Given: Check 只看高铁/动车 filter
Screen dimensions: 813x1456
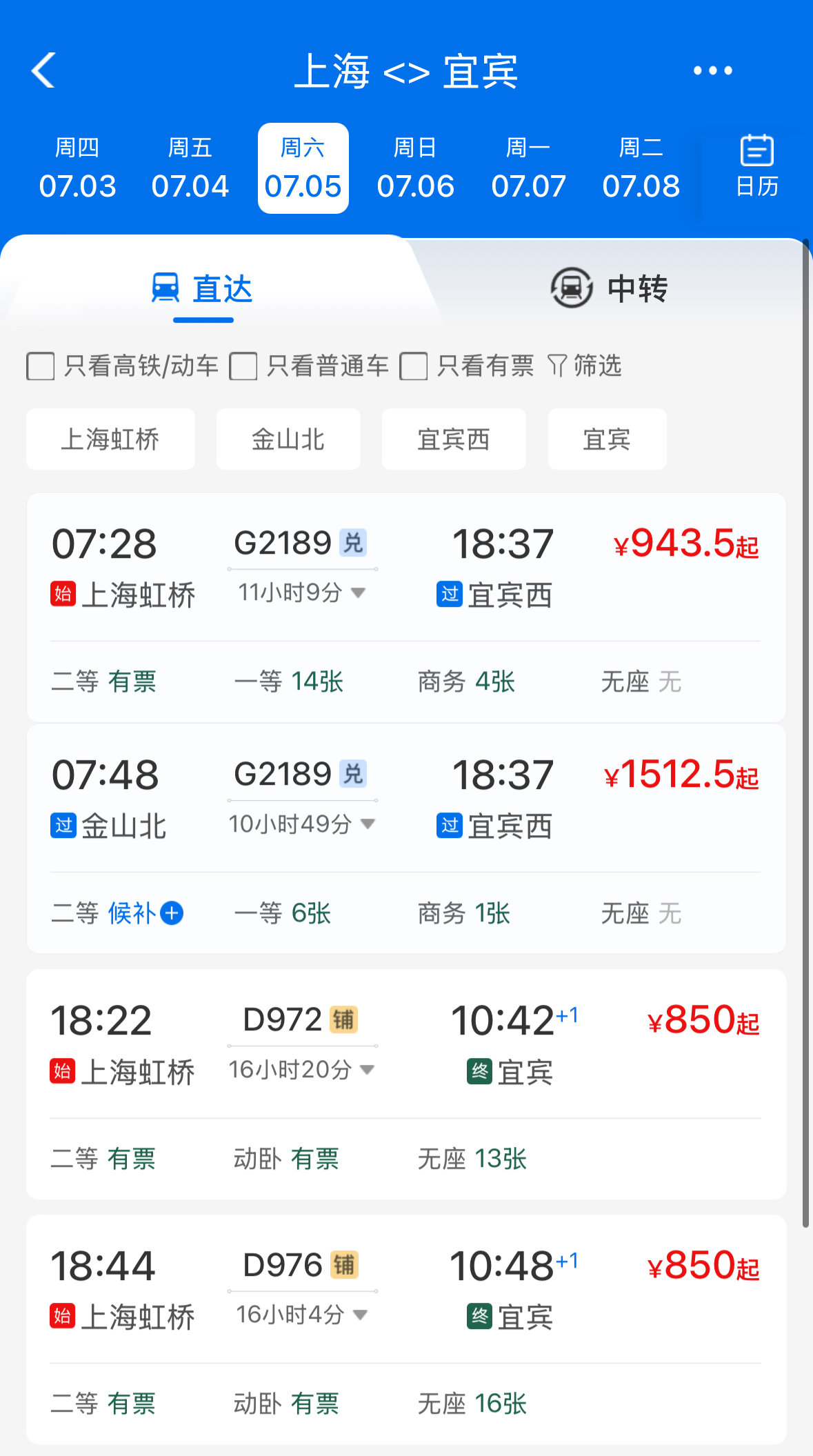Looking at the screenshot, I should (41, 366).
